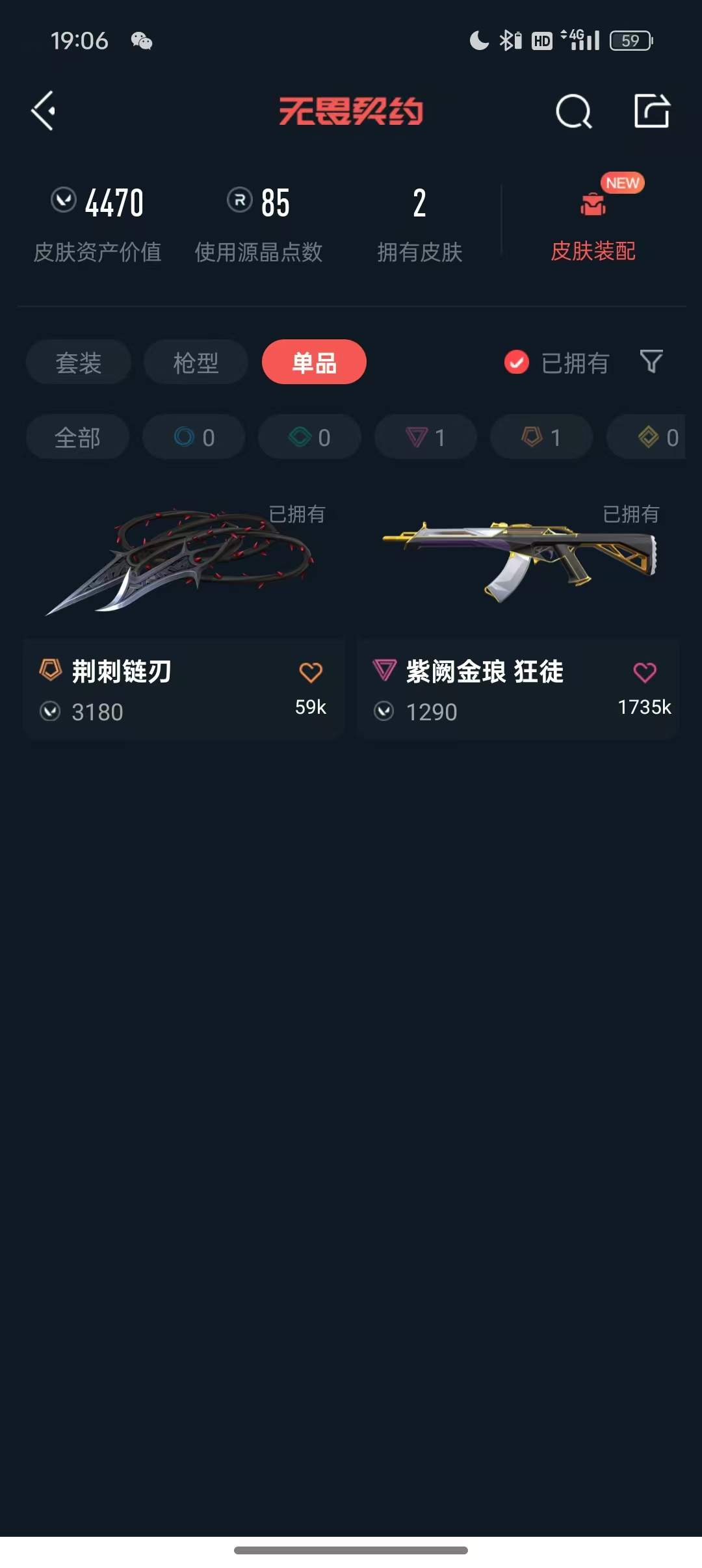Go back using the top-left arrow

point(44,111)
